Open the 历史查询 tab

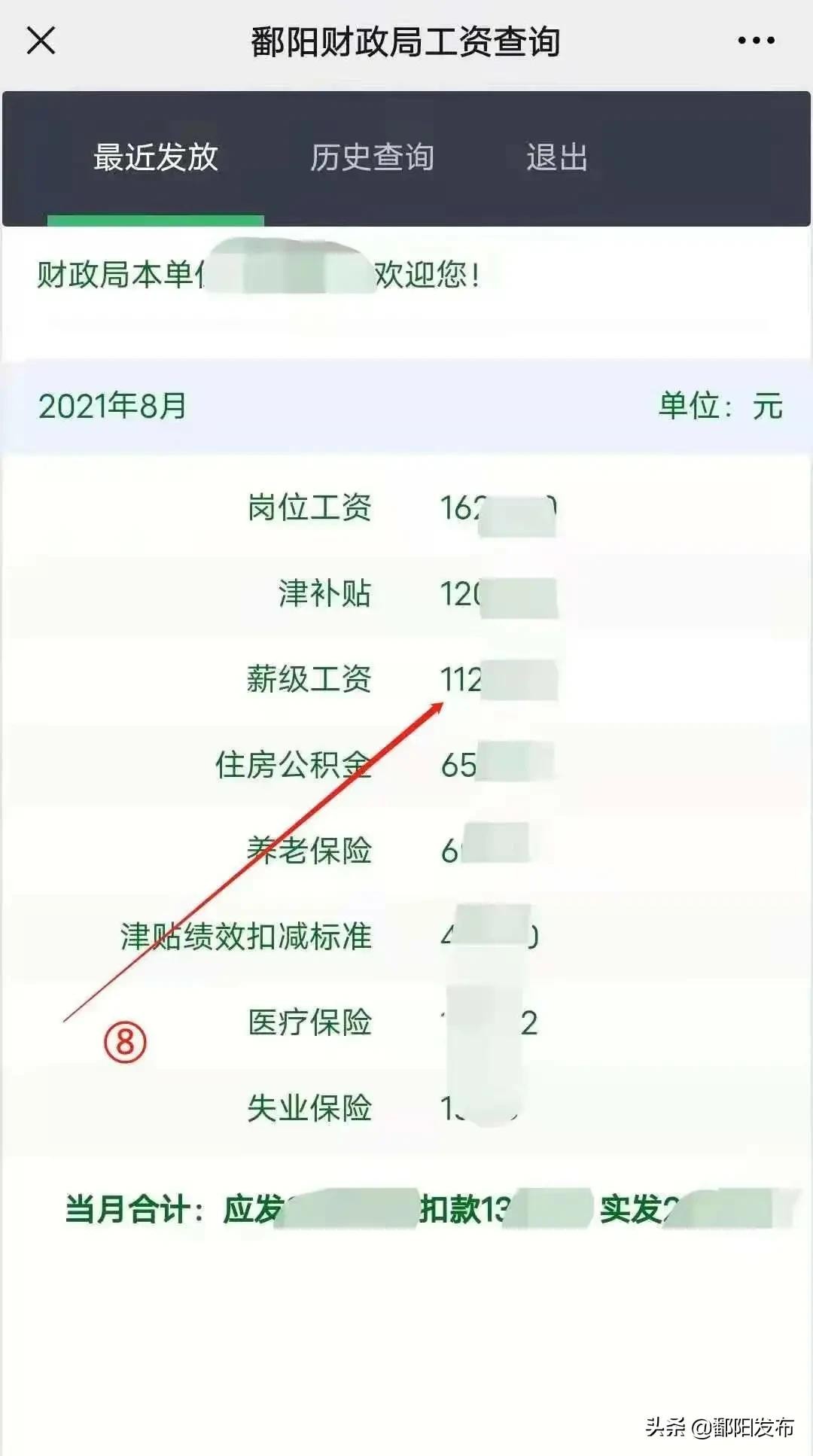(x=372, y=158)
